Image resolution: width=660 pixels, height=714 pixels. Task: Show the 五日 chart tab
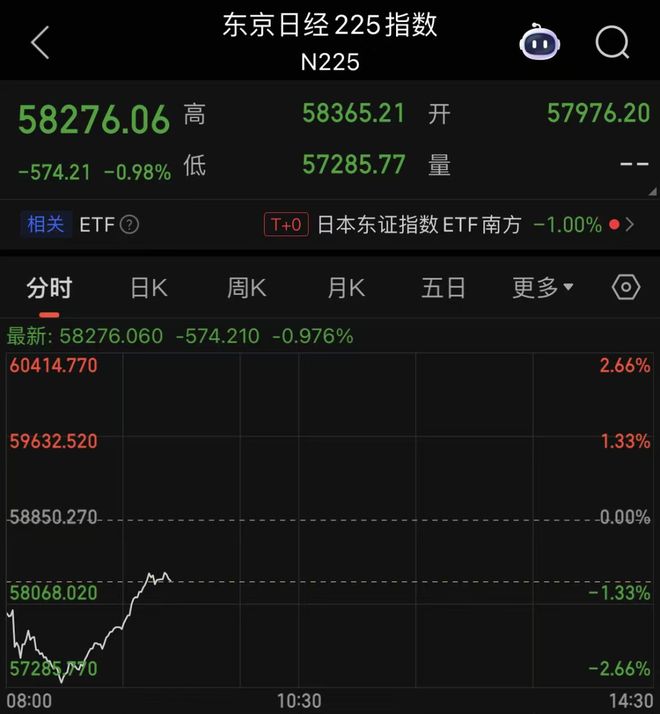click(x=443, y=288)
